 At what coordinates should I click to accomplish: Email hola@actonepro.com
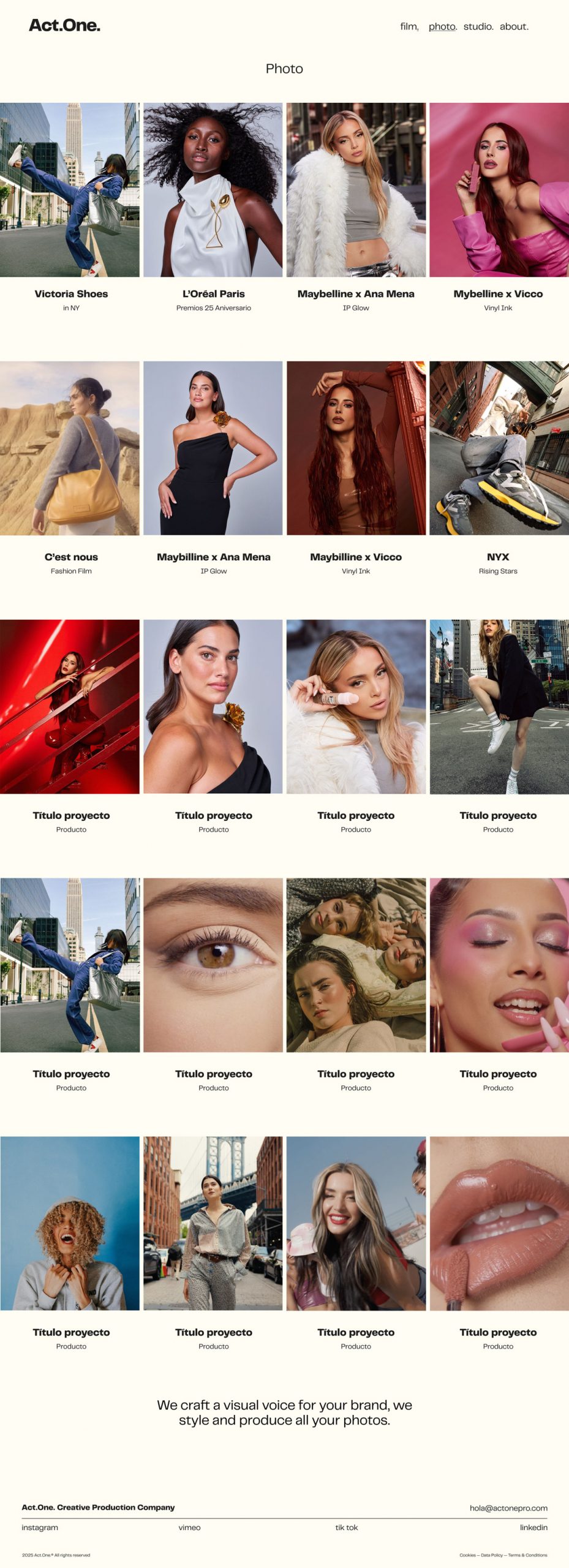tap(508, 1507)
